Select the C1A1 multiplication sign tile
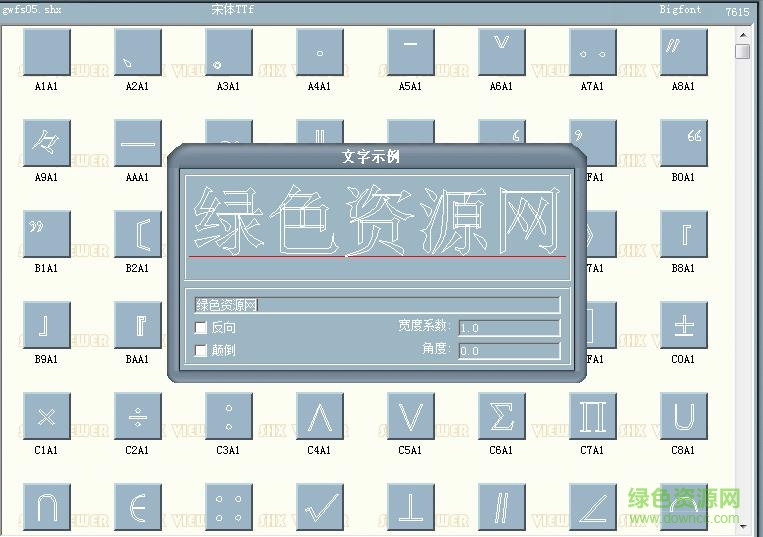 coord(46,417)
